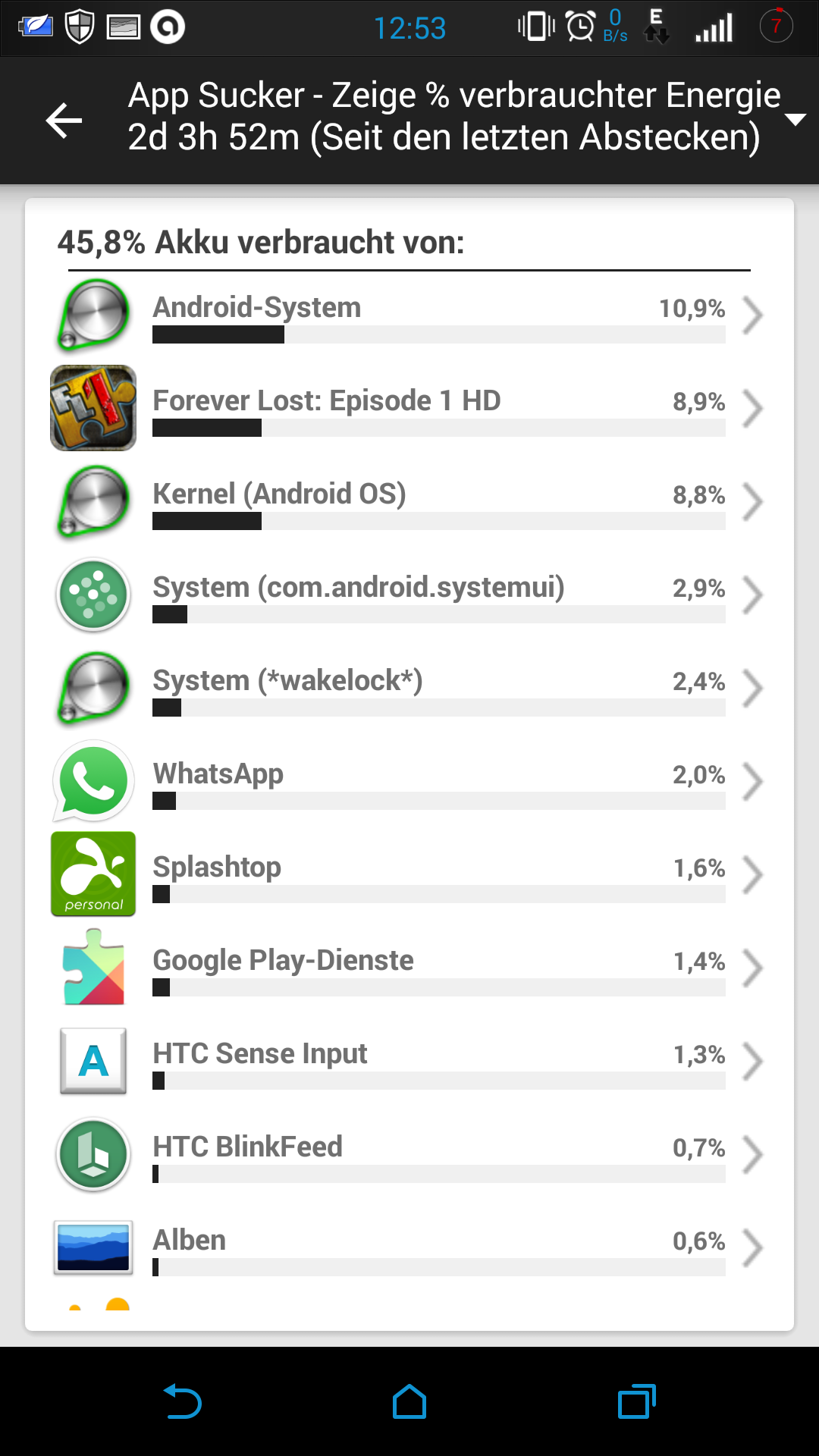The image size is (819, 1456).
Task: Open WhatsApp battery usage details
Action: tap(409, 781)
